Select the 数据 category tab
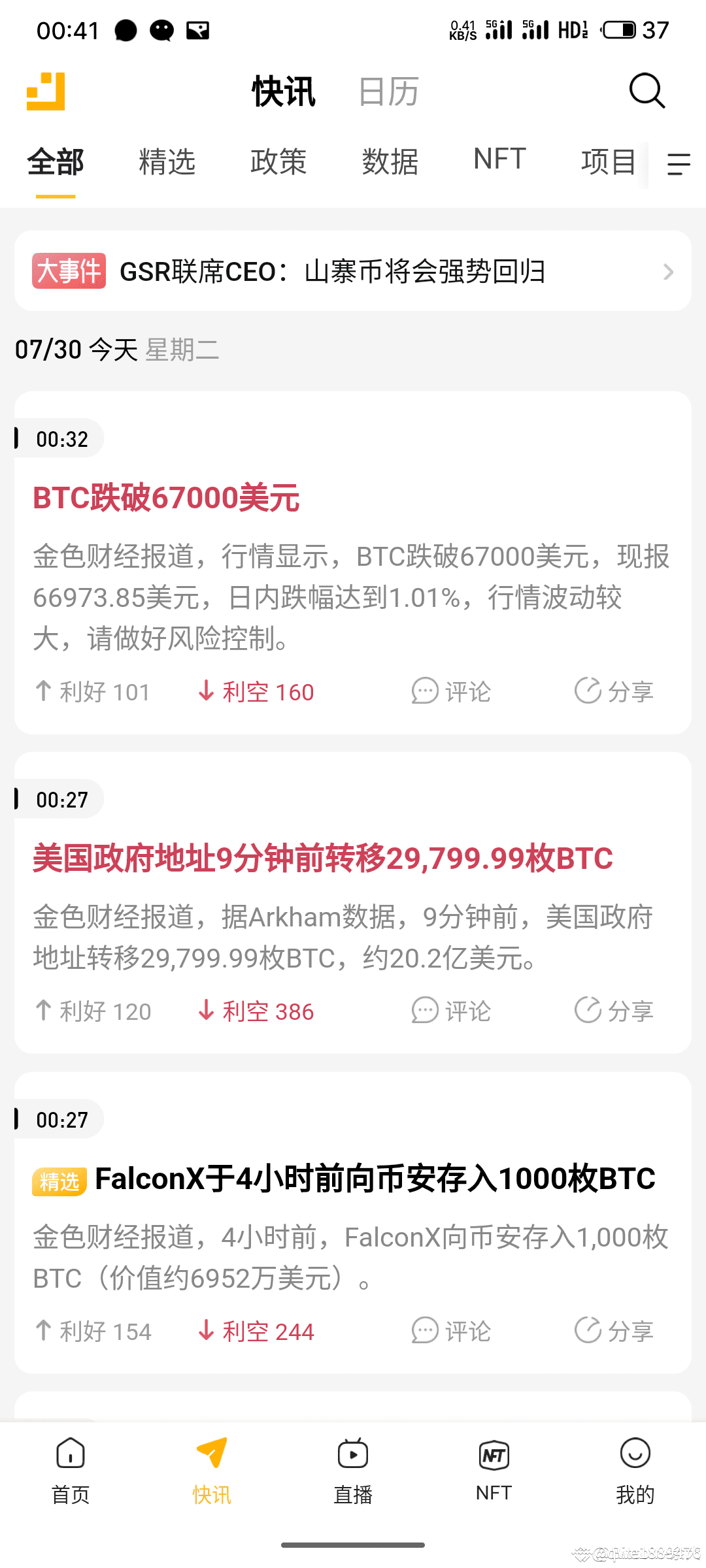 coord(390,161)
